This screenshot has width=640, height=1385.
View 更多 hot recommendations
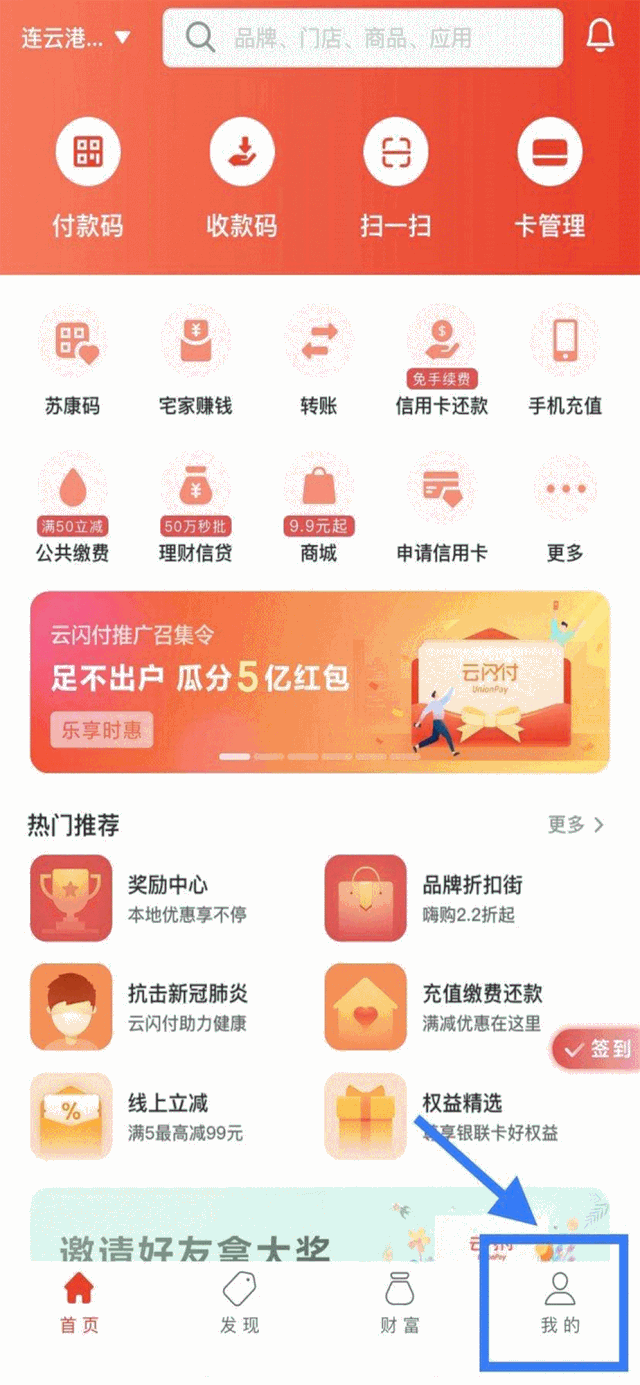pos(576,824)
